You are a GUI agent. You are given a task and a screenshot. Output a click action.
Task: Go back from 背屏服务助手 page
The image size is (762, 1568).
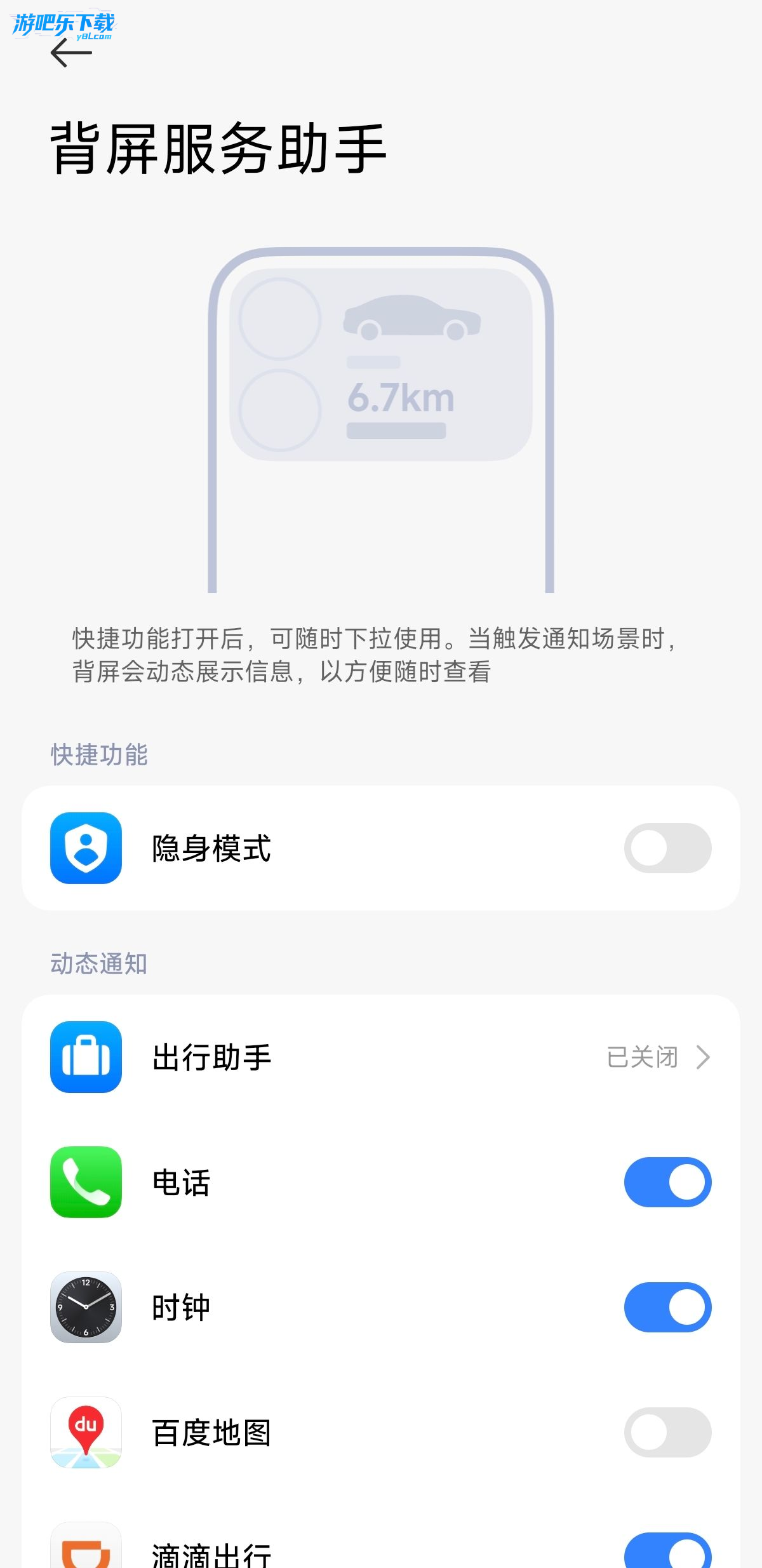coord(71,53)
